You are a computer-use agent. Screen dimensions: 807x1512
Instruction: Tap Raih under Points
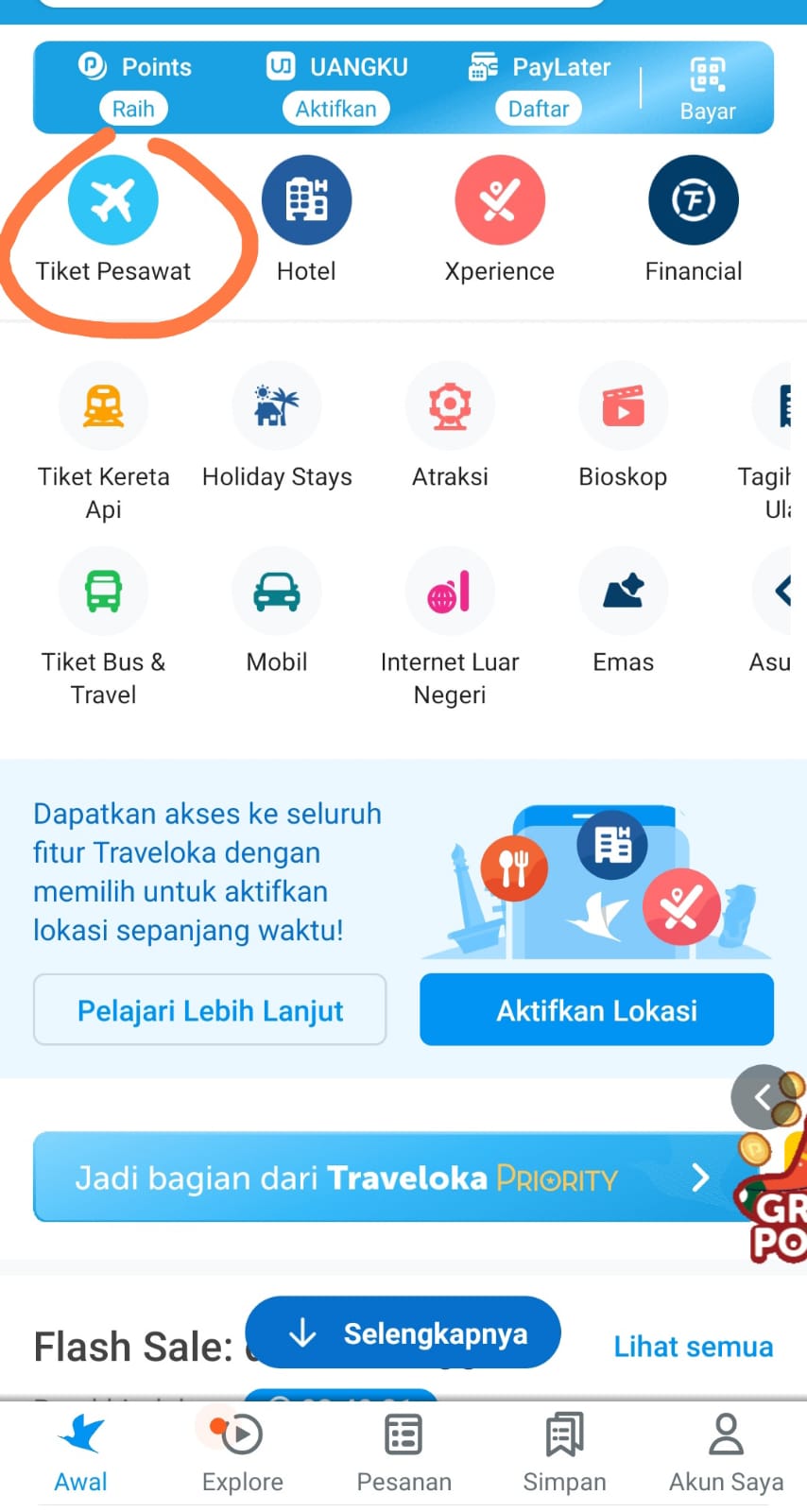pyautogui.click(x=133, y=109)
